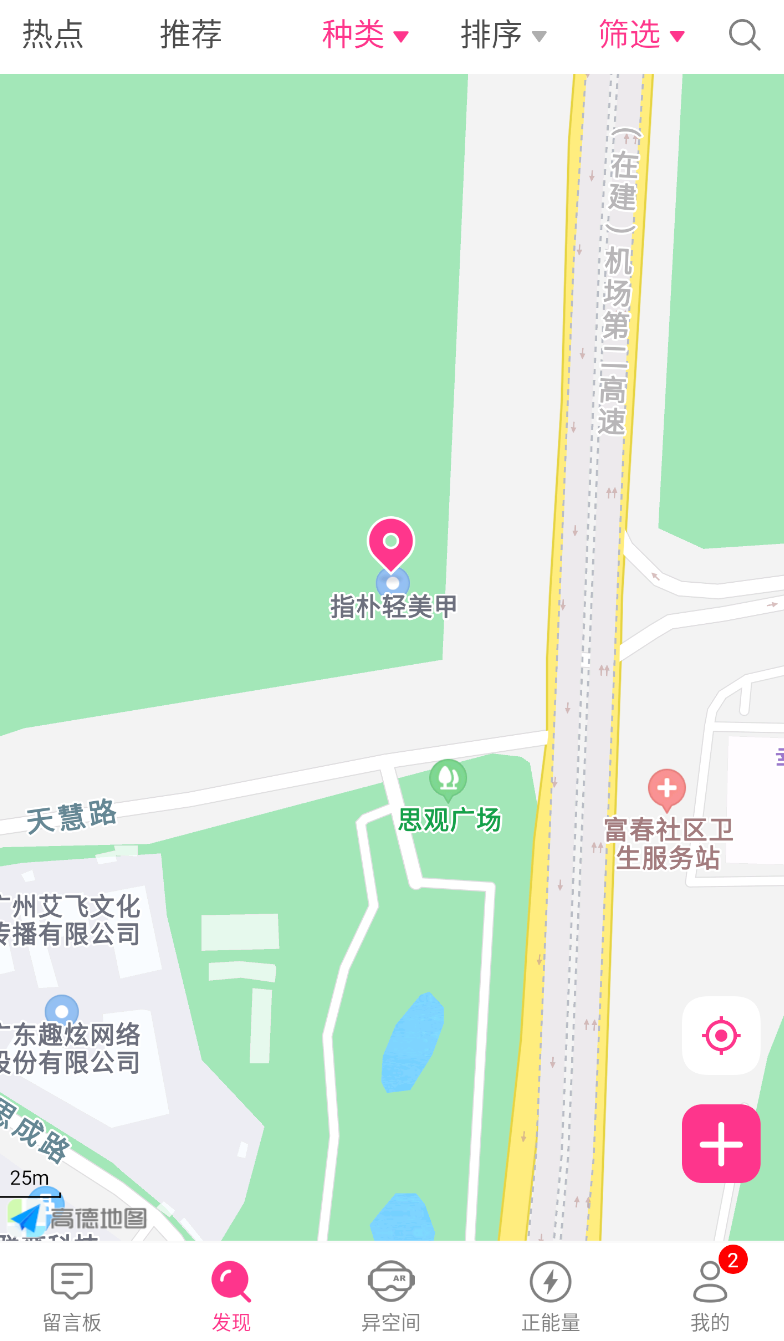Open the 筛选 filter dropdown

click(x=641, y=35)
